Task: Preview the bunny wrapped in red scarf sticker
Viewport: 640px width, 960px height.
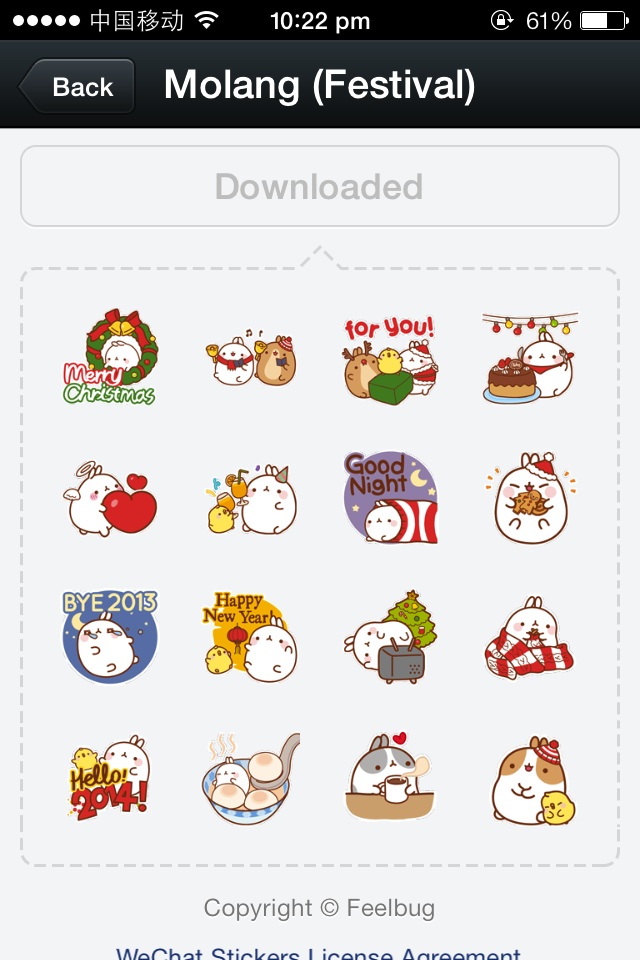Action: tap(530, 637)
